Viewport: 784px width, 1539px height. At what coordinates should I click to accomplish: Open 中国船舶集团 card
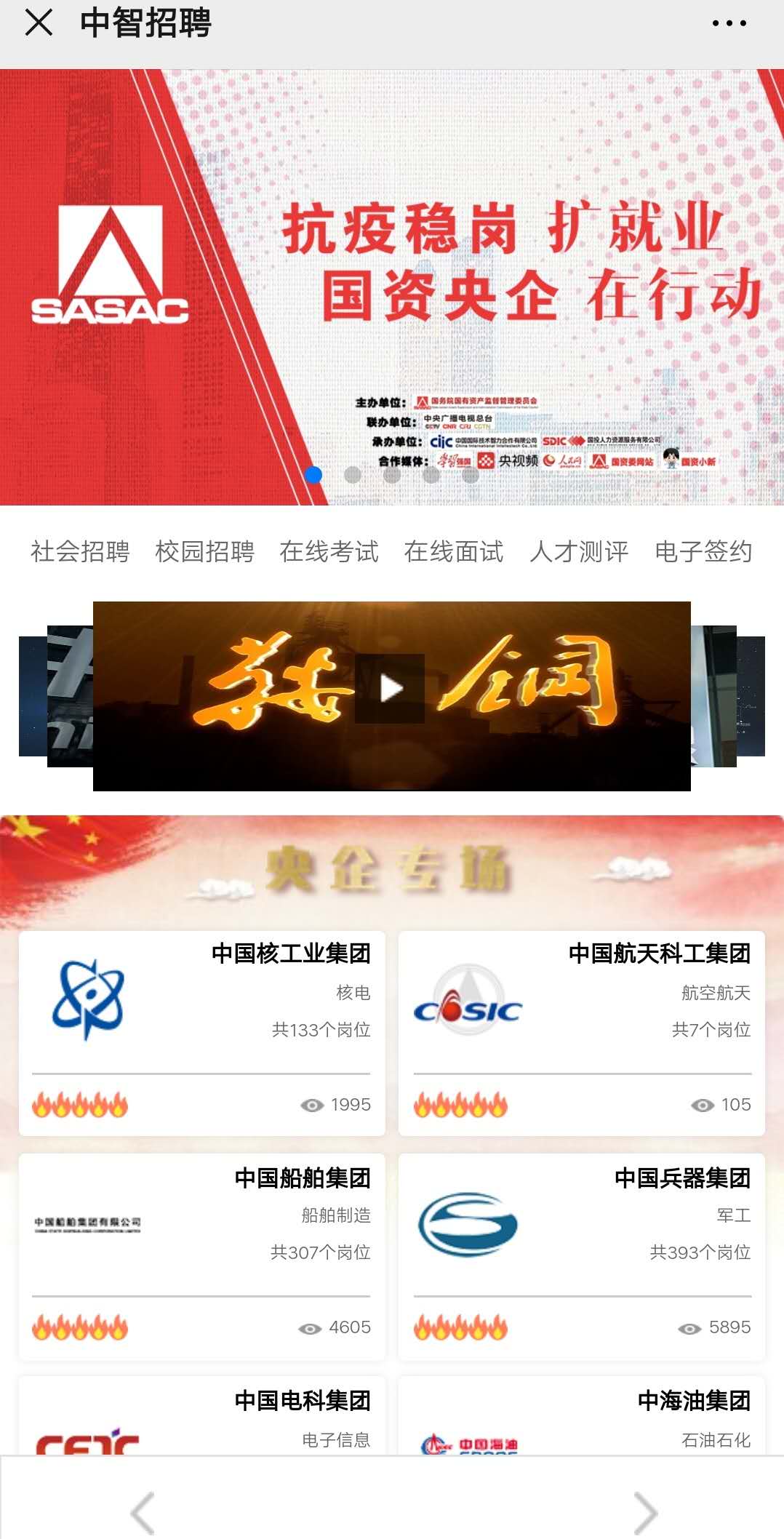click(x=202, y=1255)
